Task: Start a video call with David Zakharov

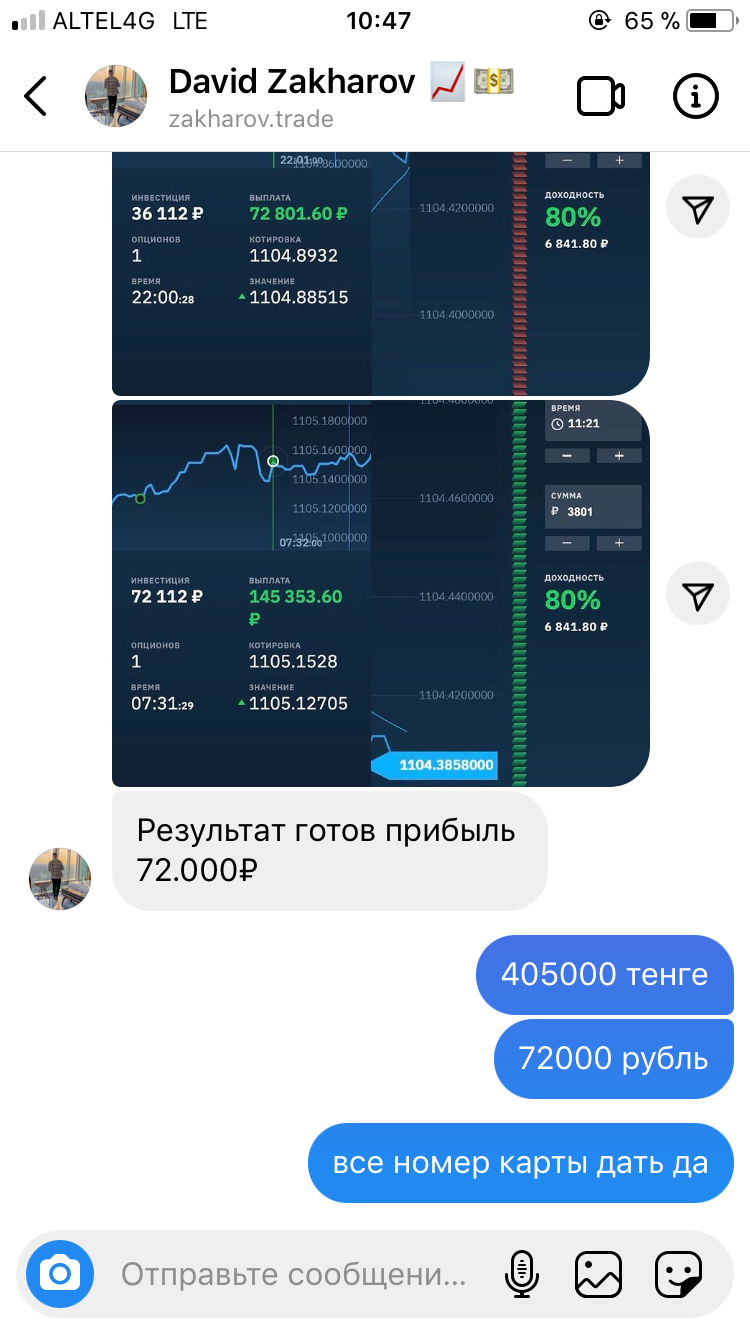Action: (x=601, y=96)
